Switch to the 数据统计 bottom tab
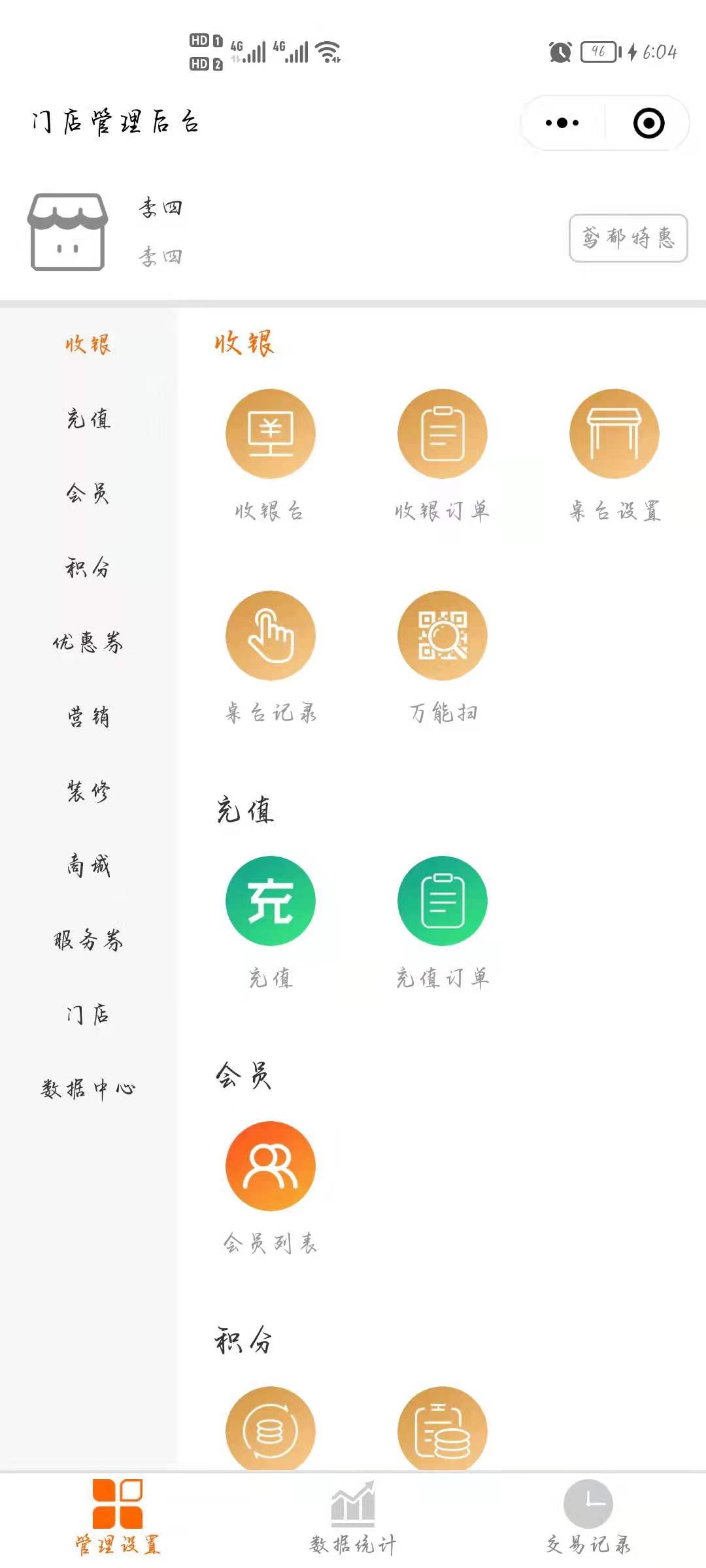This screenshot has height=1568, width=706. 353,1517
